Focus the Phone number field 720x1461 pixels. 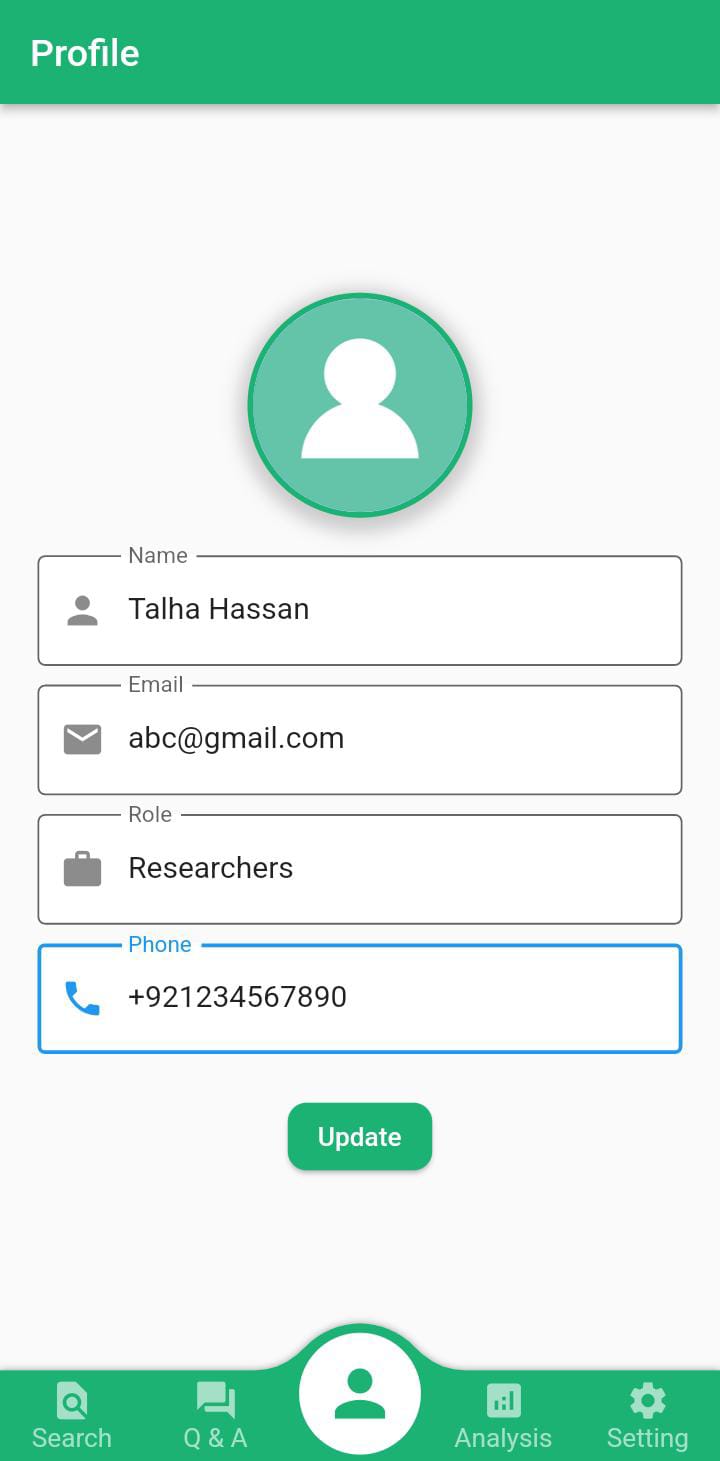(x=360, y=998)
